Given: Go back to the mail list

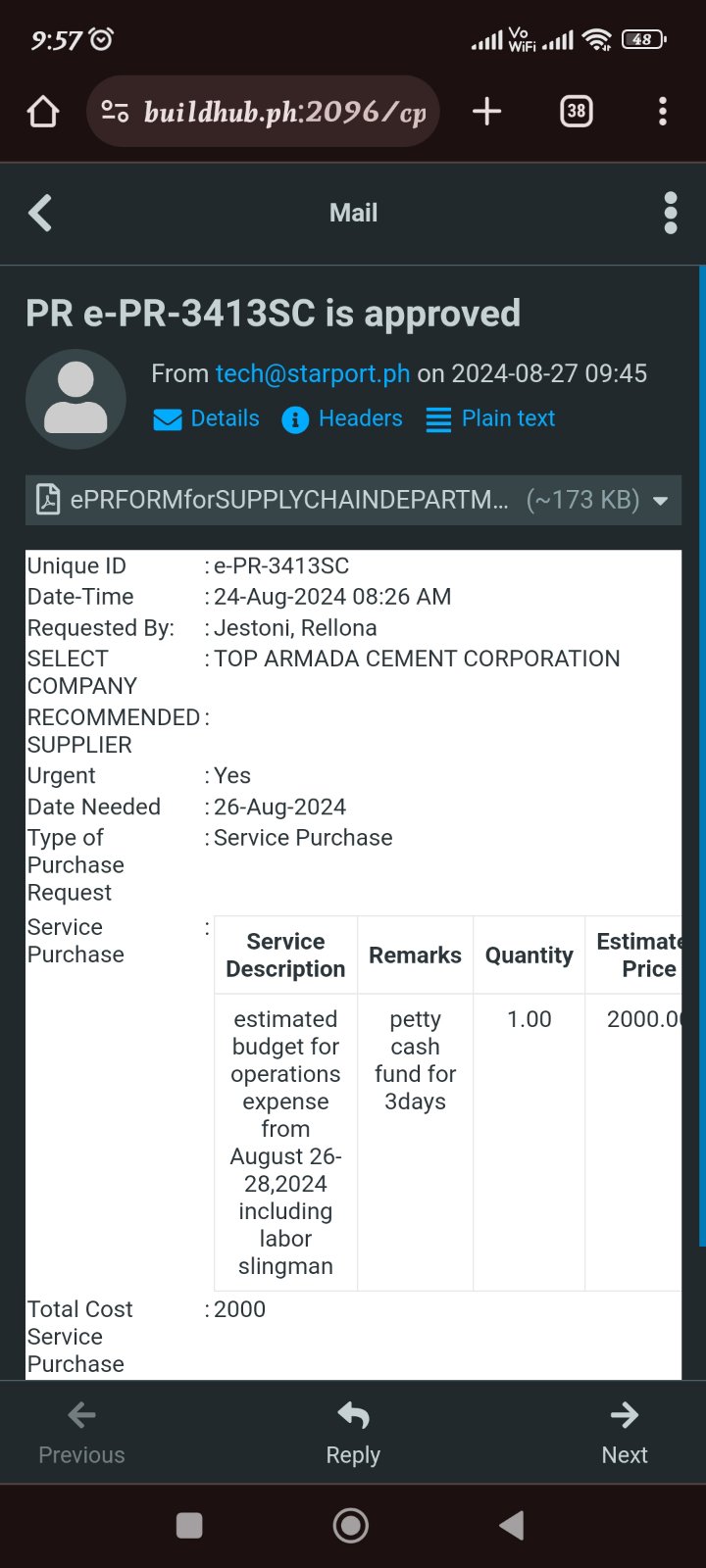Looking at the screenshot, I should 40,213.
